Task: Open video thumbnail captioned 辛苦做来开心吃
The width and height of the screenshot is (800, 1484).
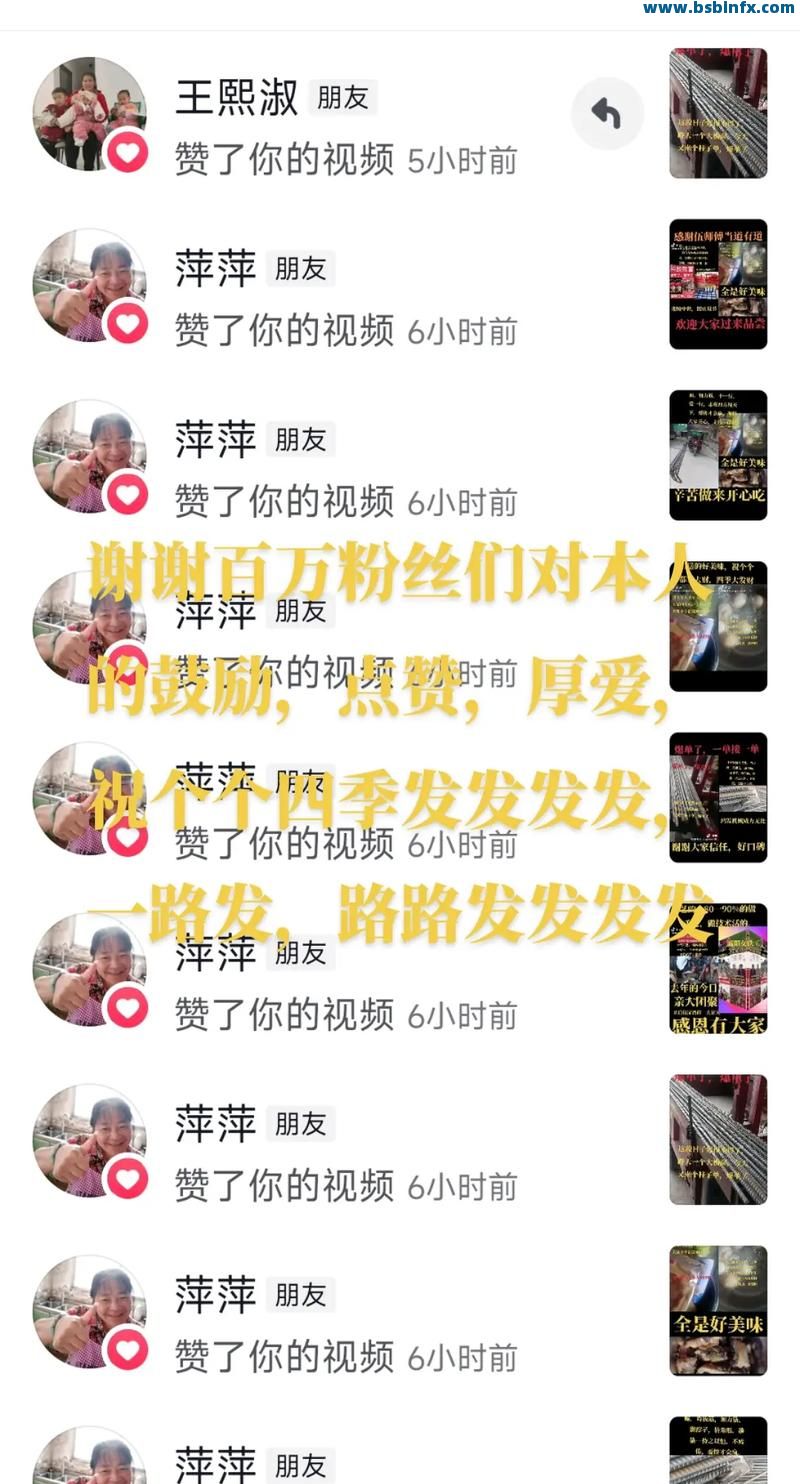Action: coord(718,455)
